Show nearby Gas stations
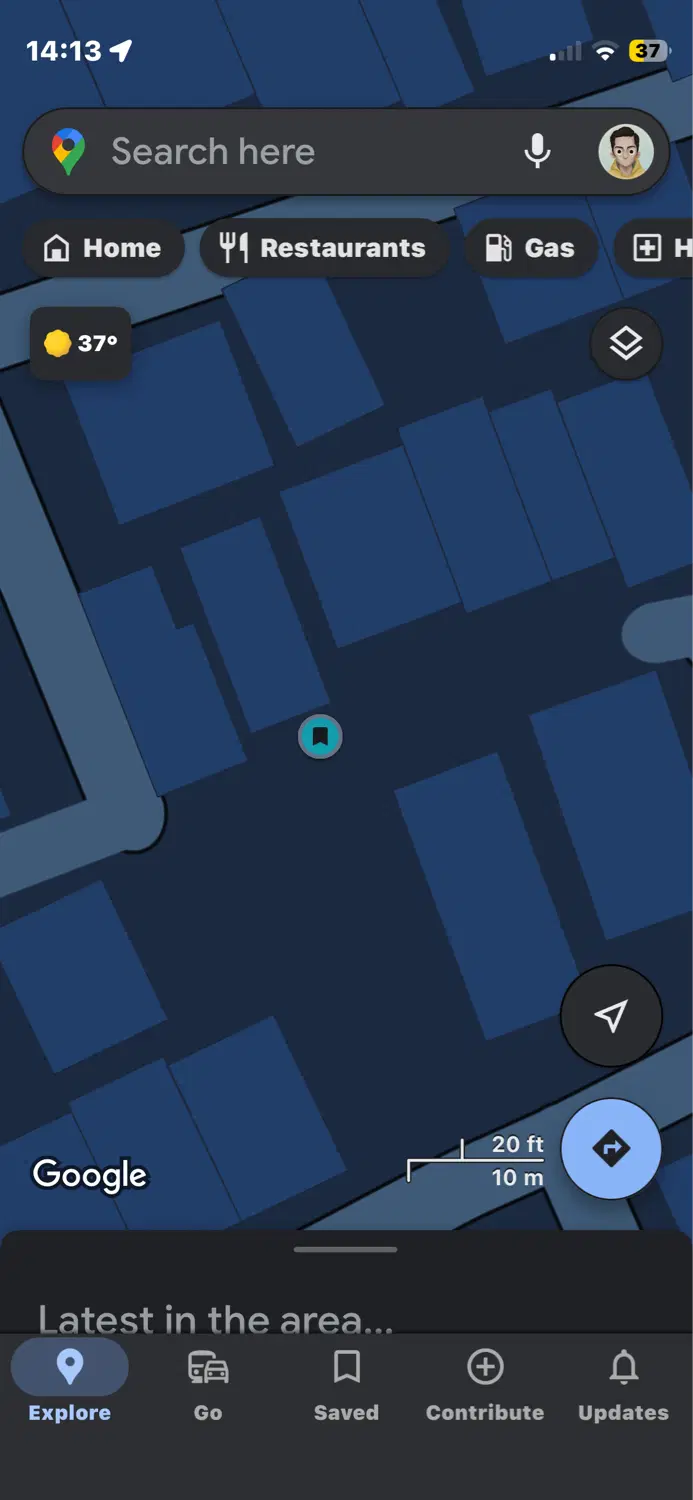 (530, 248)
